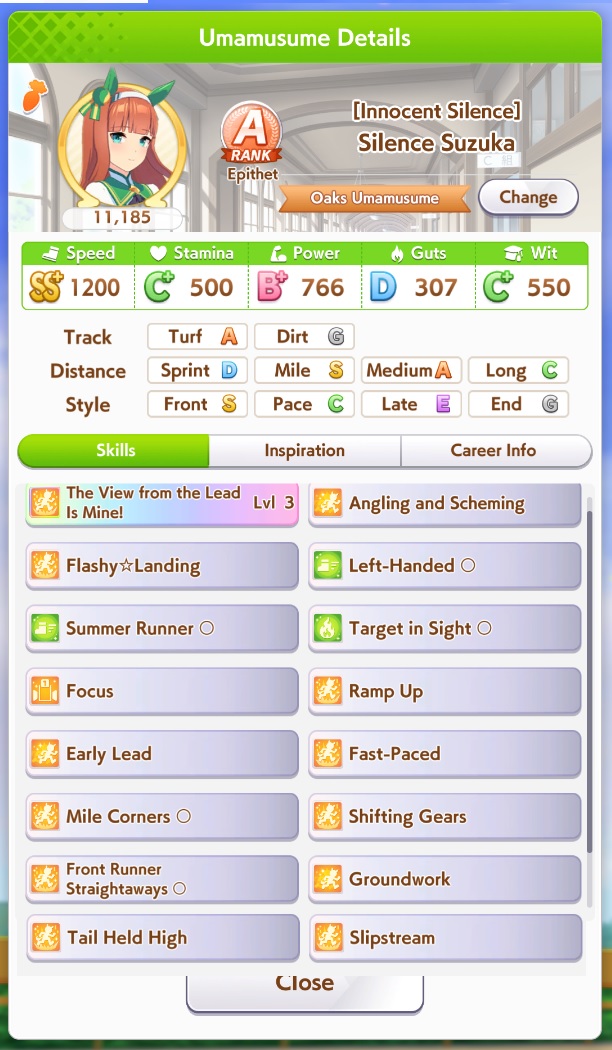
Task: Open Summer Runner skill details
Action: tap(162, 628)
